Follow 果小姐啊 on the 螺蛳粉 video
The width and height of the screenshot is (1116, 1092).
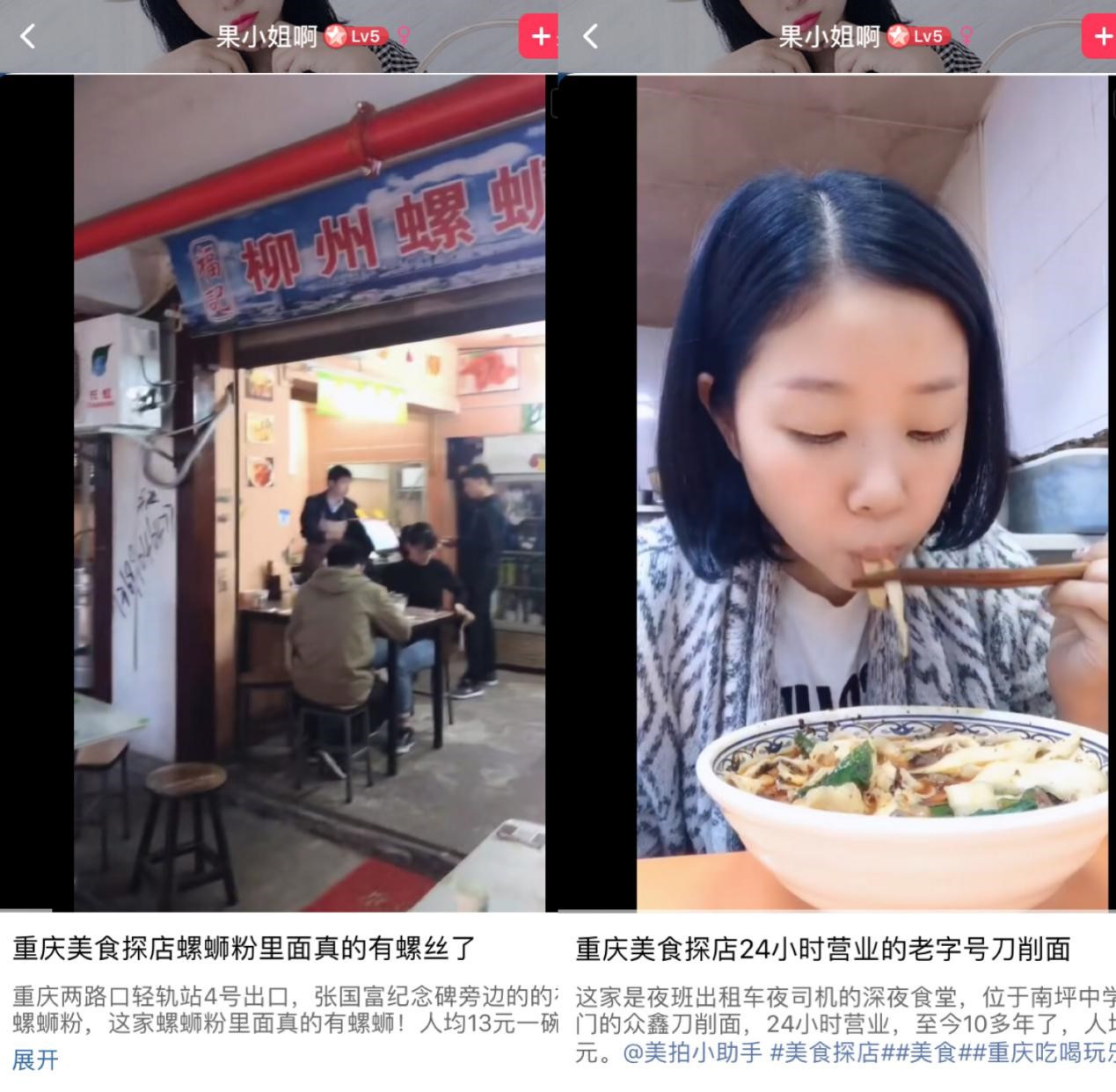pos(538,36)
